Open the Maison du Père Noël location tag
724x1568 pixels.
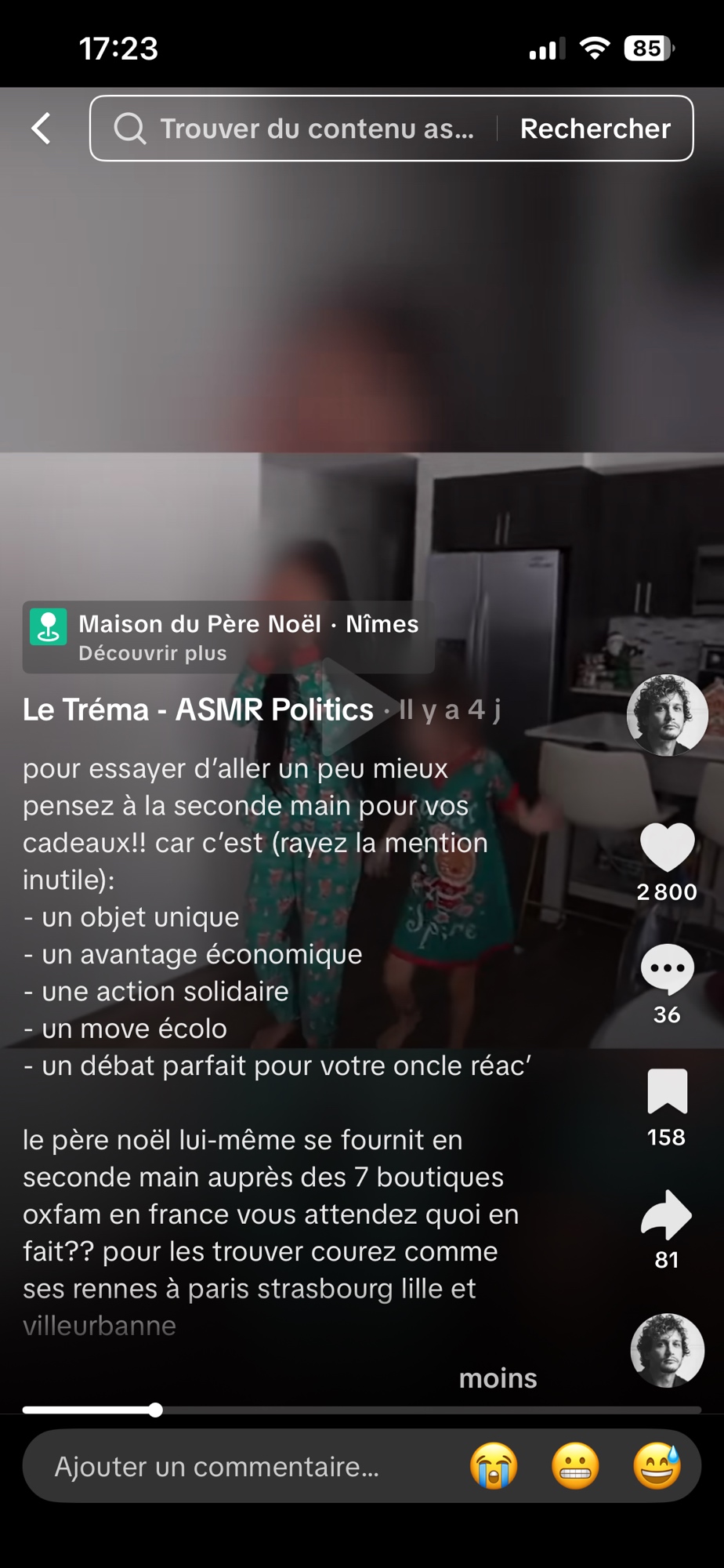click(x=227, y=637)
